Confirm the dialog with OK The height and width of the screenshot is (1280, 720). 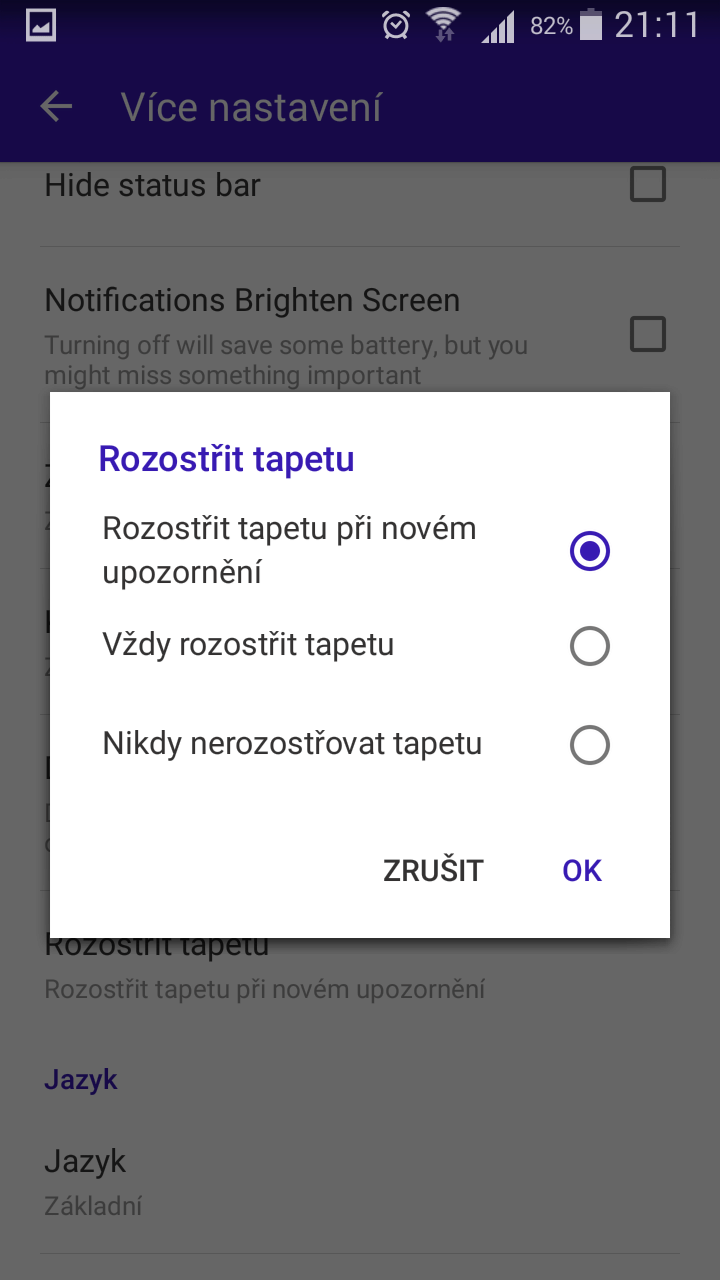[x=582, y=870]
